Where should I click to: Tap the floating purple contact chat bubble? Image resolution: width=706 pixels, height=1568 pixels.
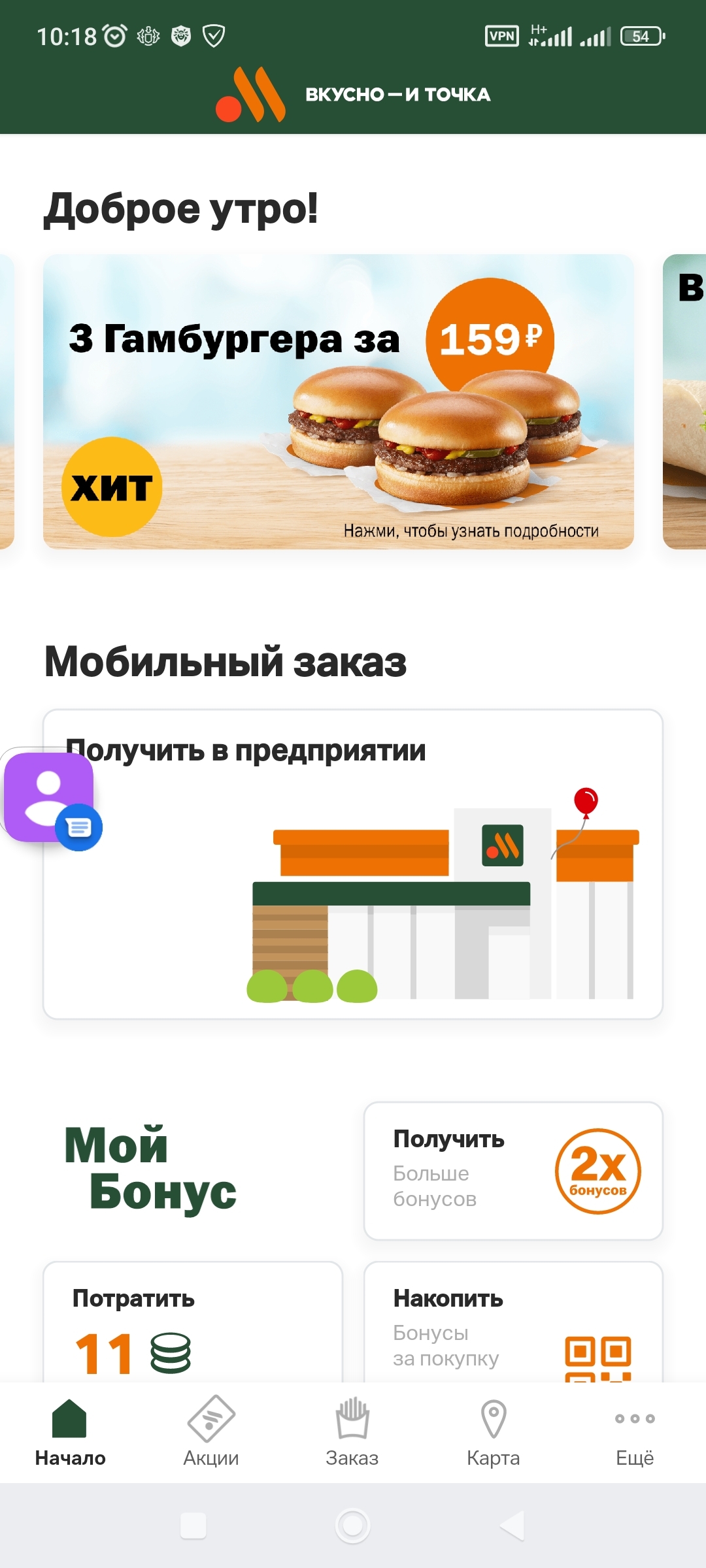coord(50,798)
